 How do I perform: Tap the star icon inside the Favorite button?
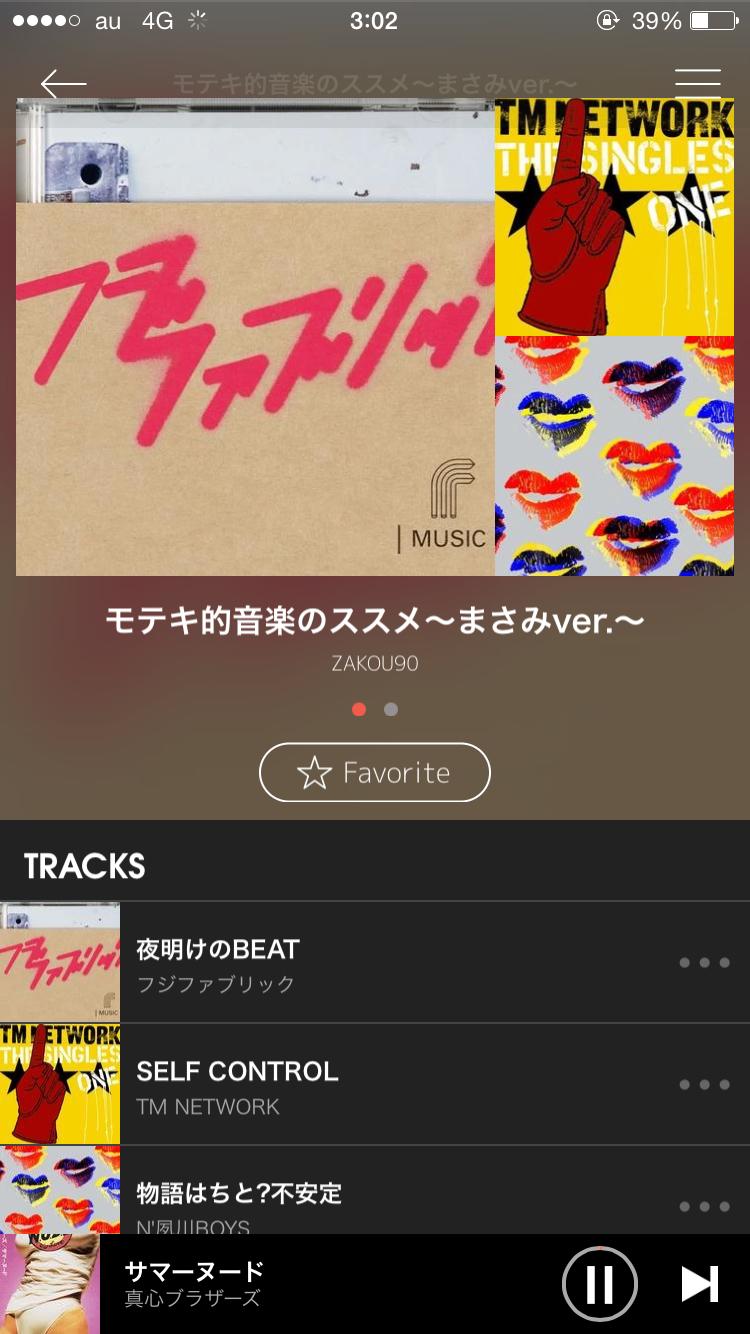316,772
